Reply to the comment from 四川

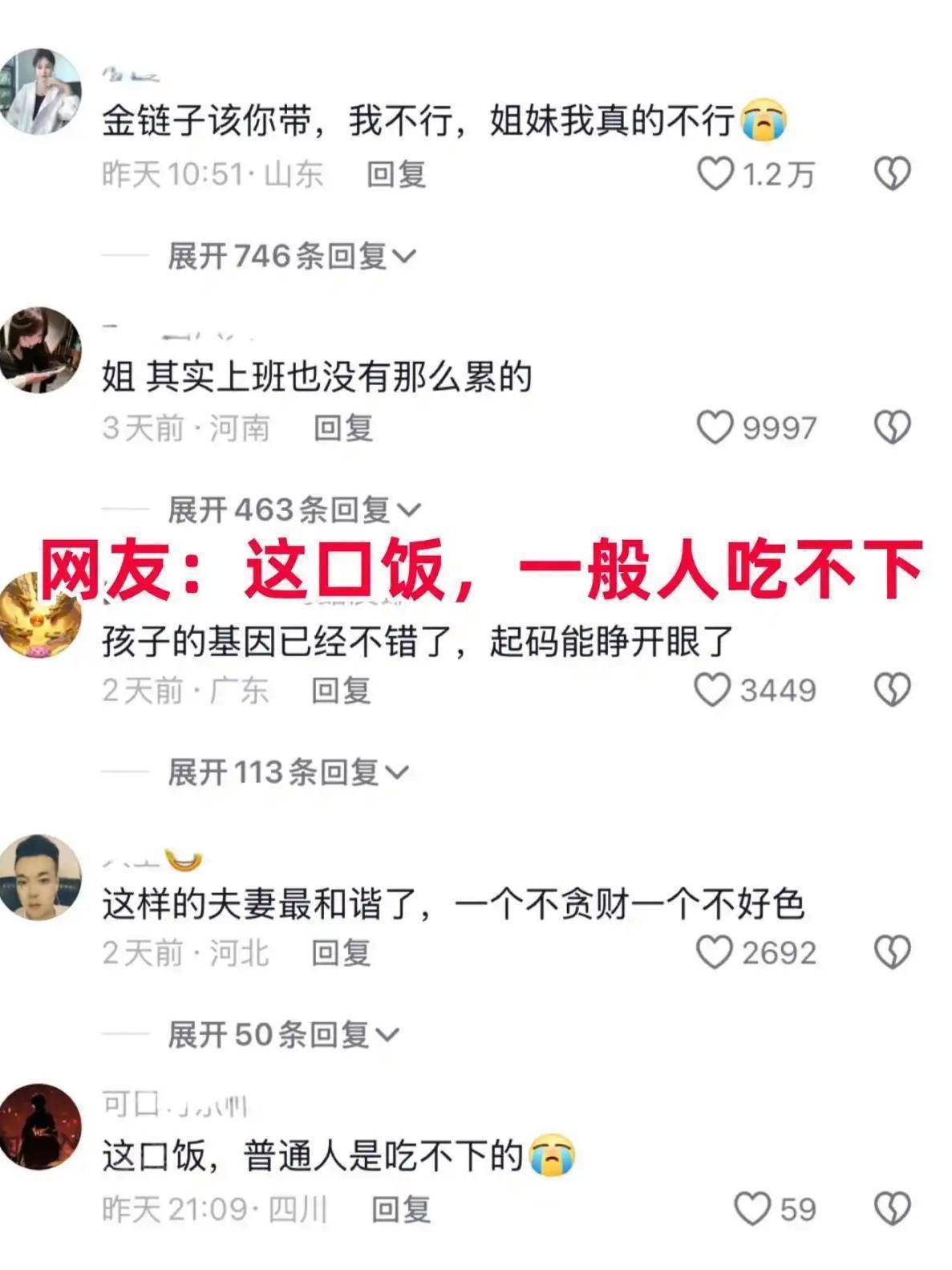point(400,1209)
